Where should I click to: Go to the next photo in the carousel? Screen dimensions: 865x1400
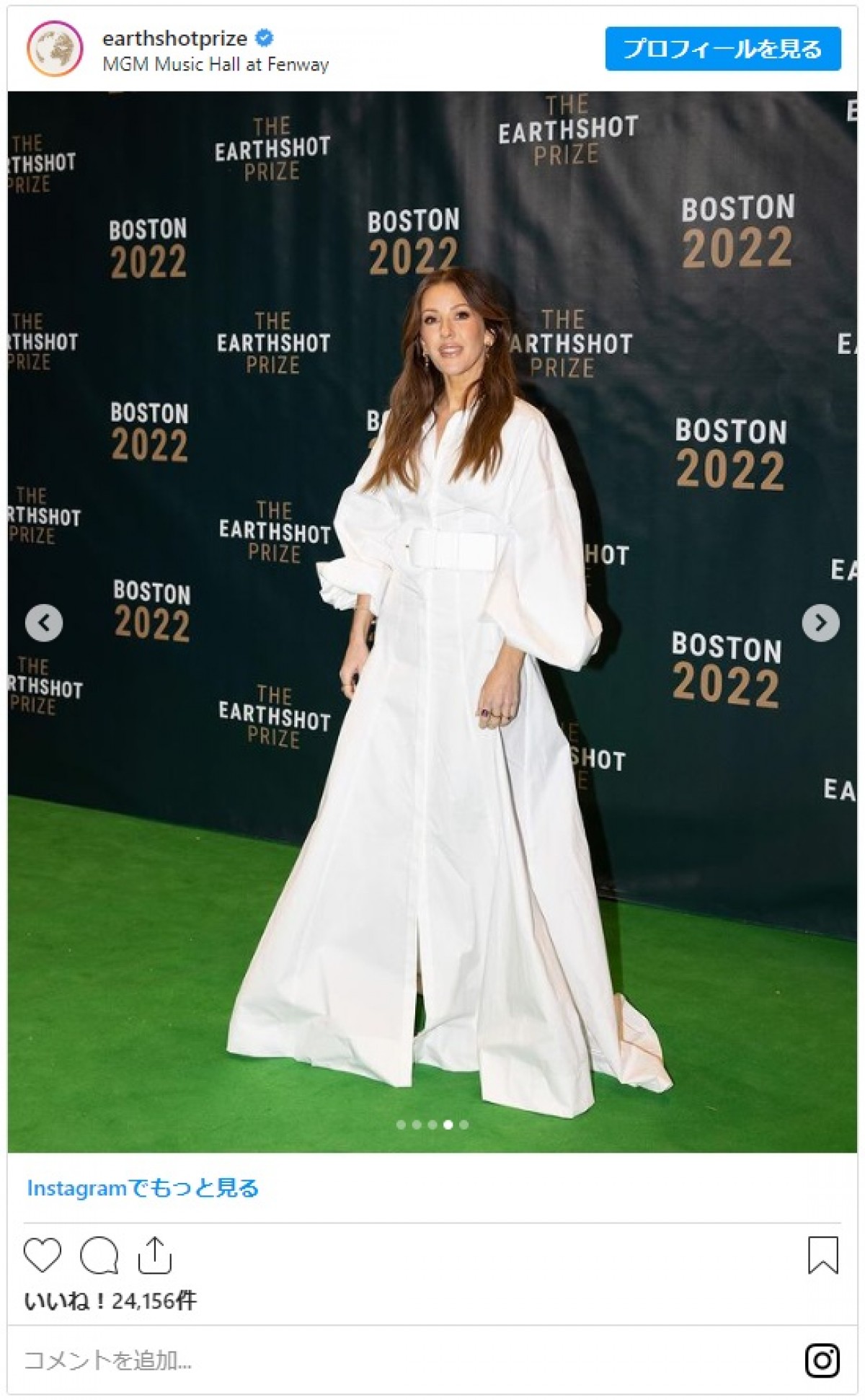tap(820, 622)
